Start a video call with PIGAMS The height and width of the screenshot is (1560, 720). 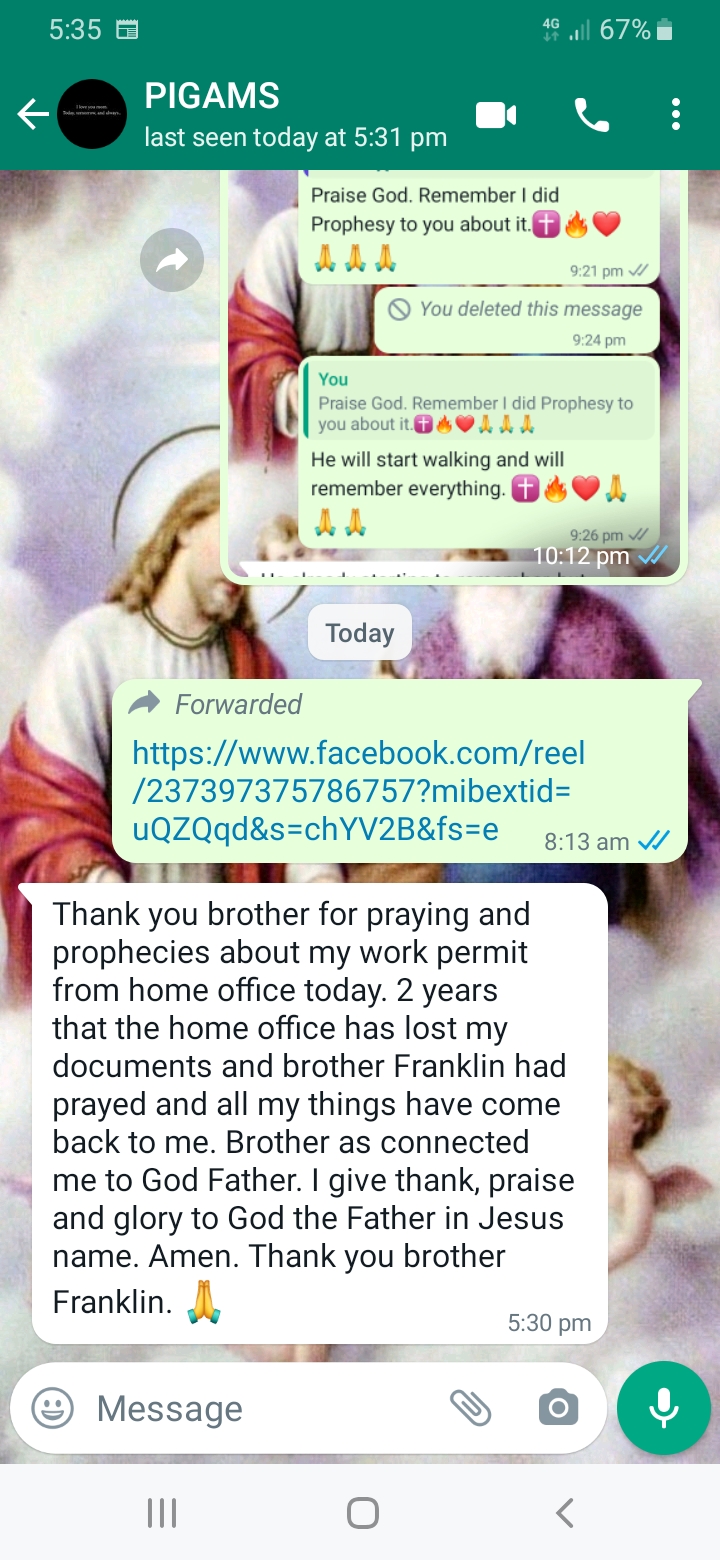tap(496, 115)
